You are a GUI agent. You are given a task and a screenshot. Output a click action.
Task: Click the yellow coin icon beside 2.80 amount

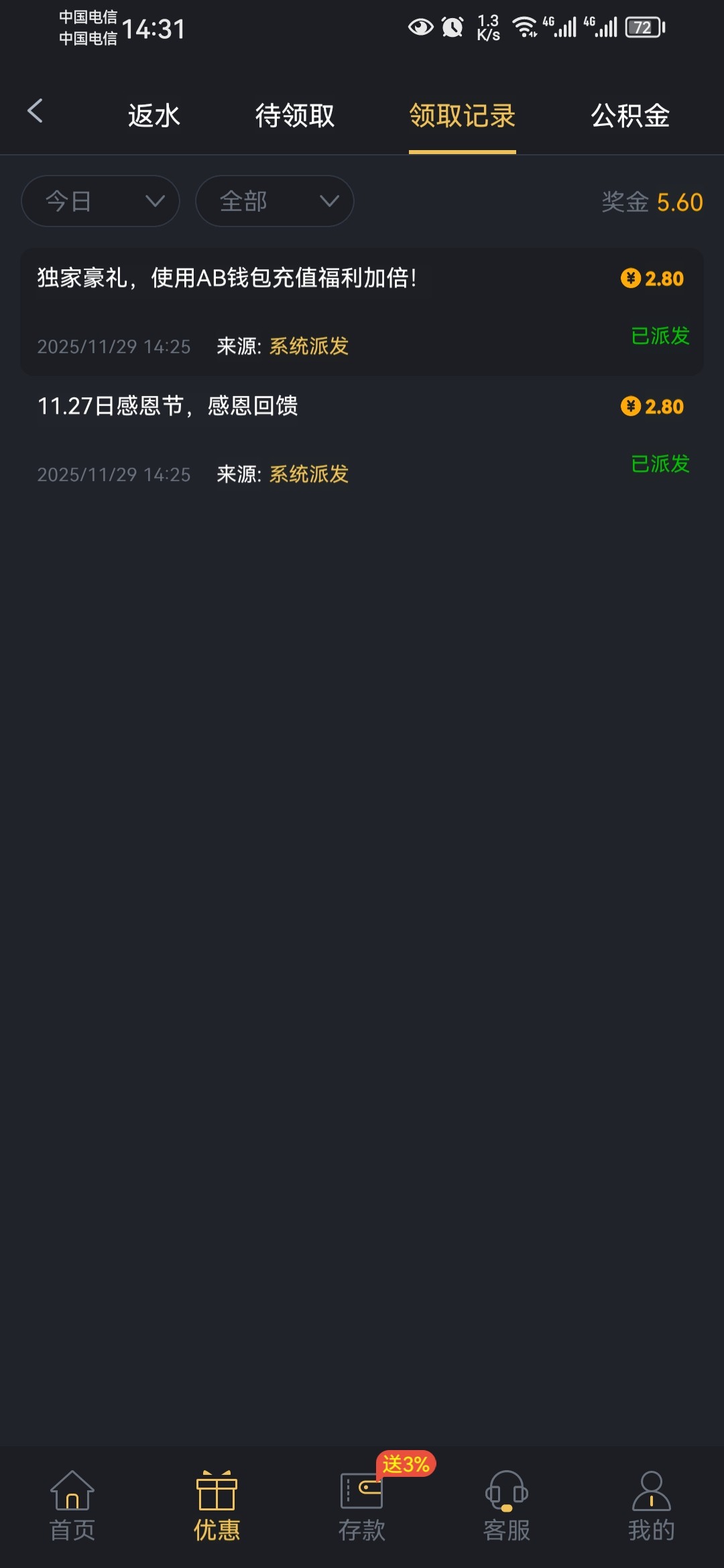628,279
